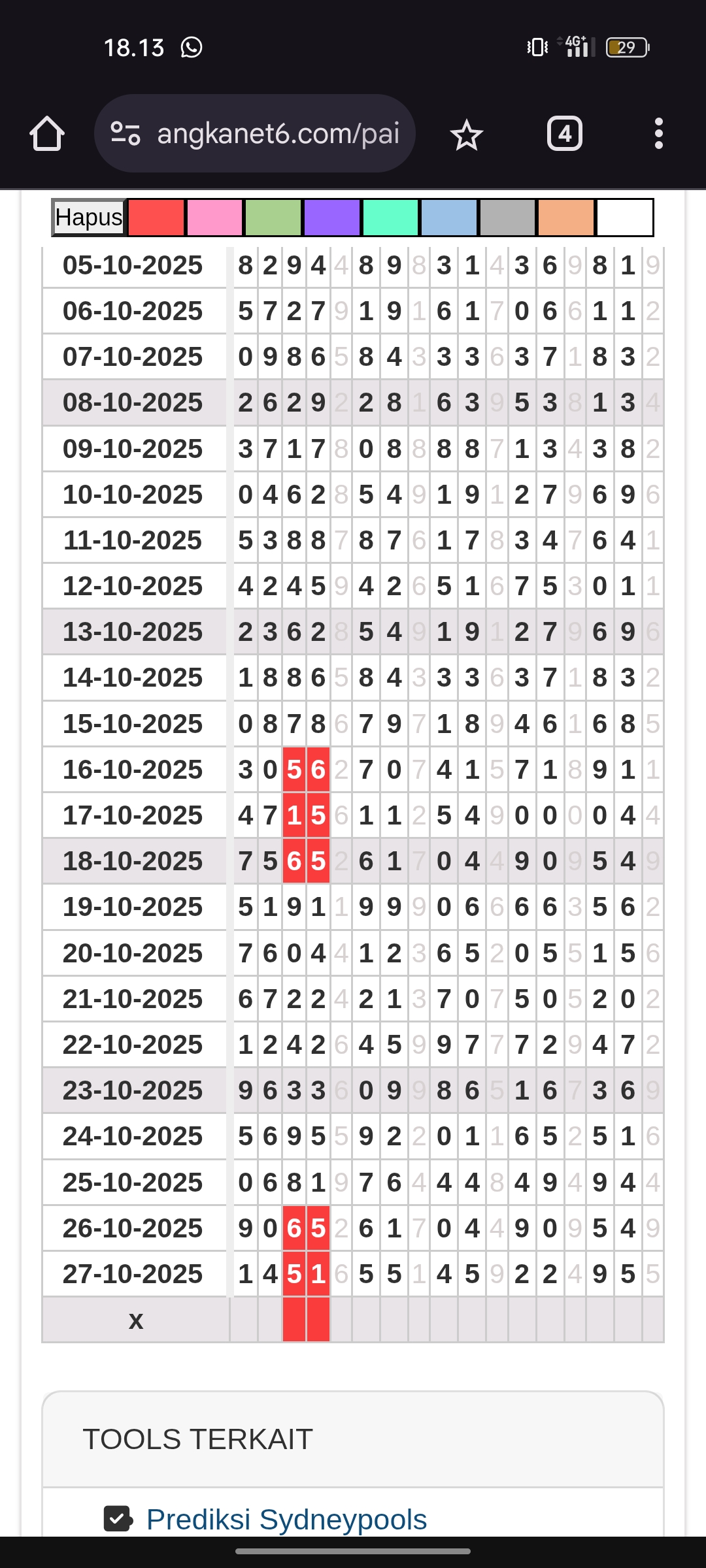Pick the green color swatch
This screenshot has width=706, height=1568.
[273, 218]
